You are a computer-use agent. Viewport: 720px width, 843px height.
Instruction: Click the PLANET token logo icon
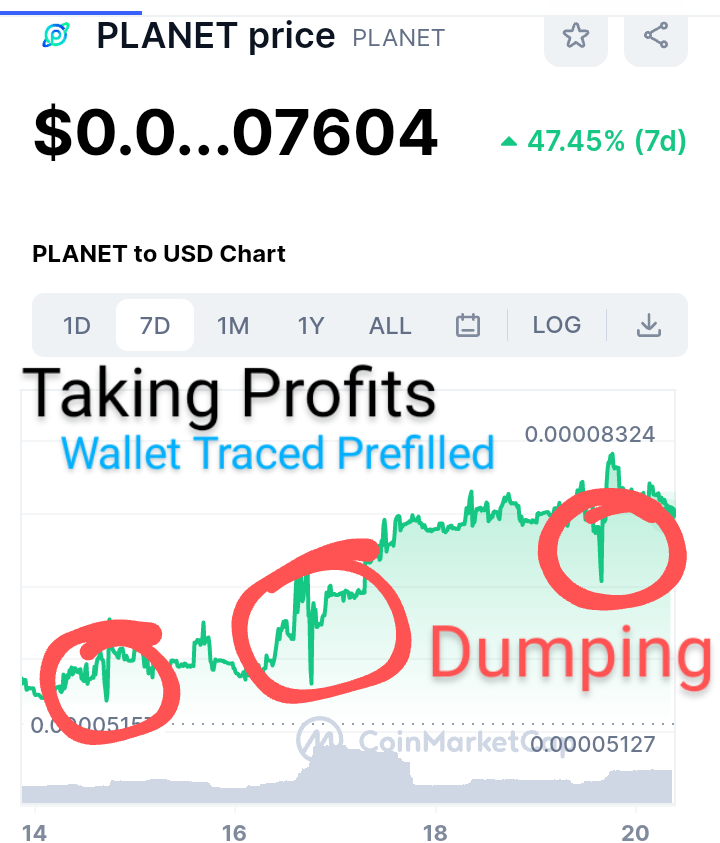pos(57,36)
